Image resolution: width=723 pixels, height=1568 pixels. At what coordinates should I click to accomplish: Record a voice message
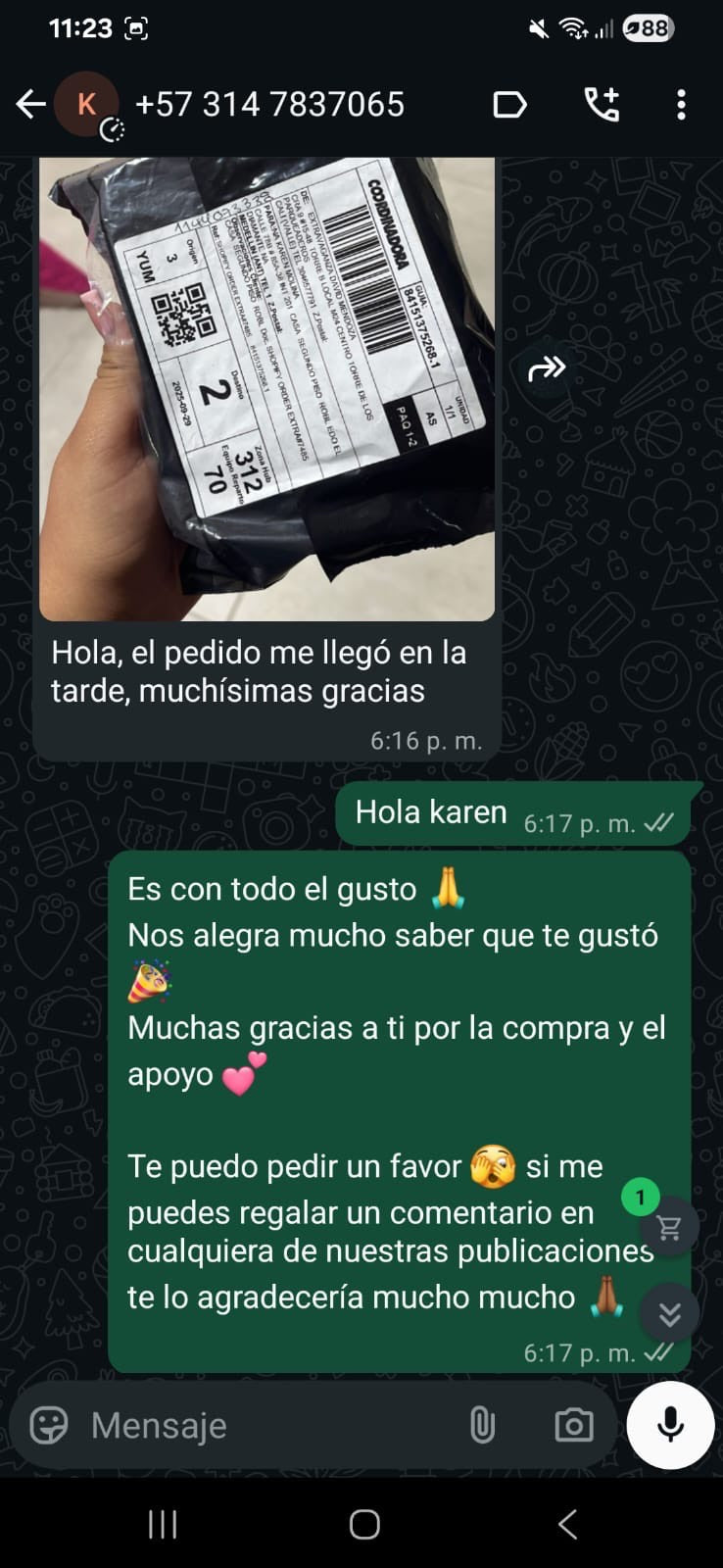670,1425
